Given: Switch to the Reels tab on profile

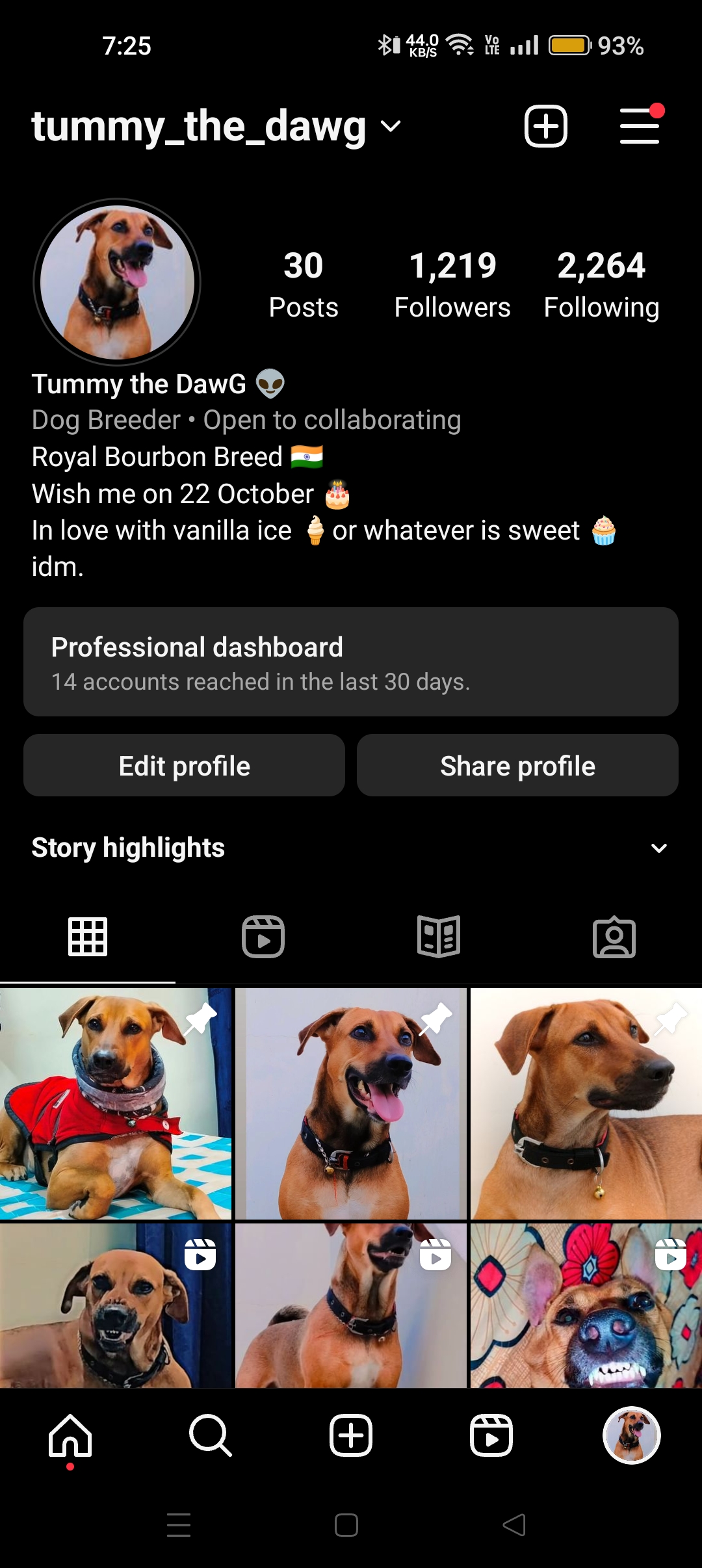Looking at the screenshot, I should tap(263, 937).
